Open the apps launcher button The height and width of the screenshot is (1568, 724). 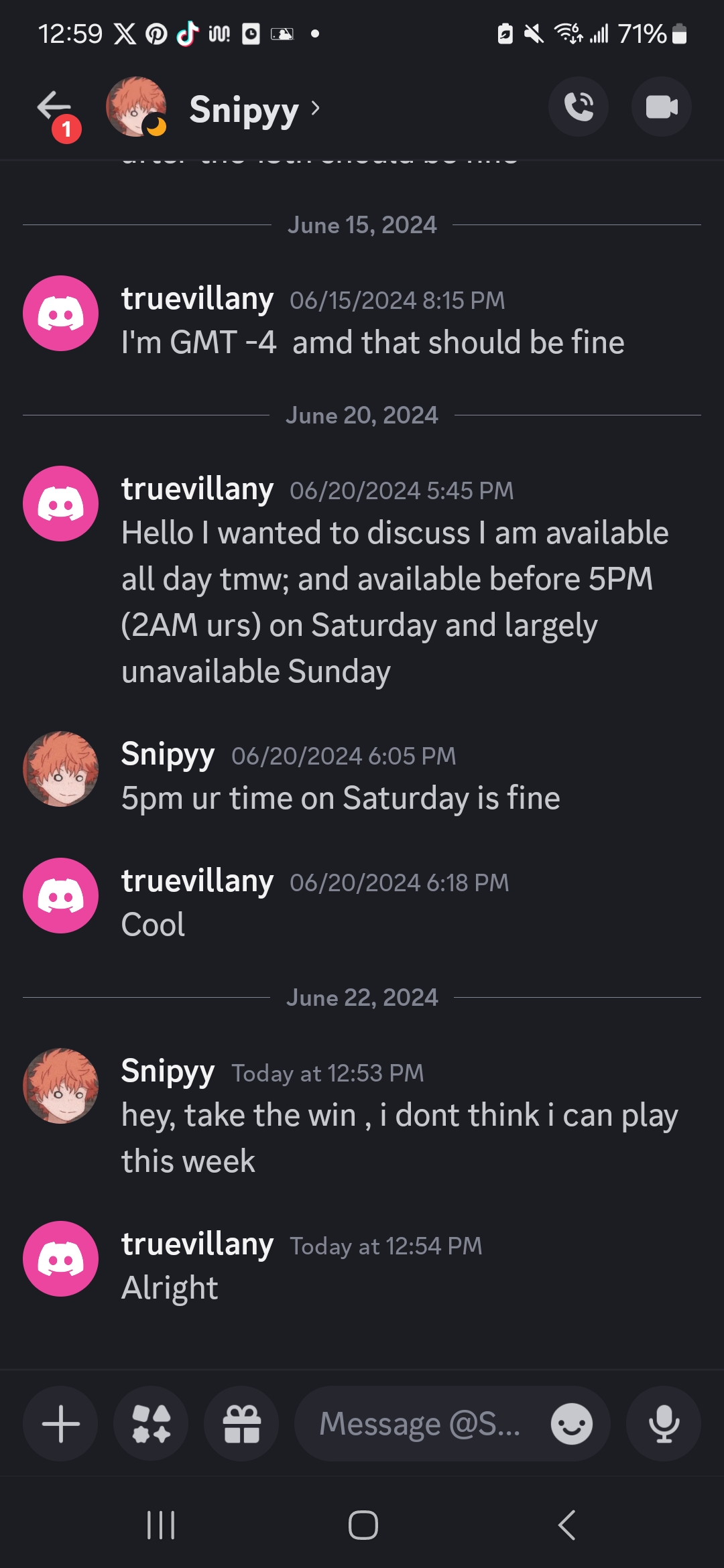click(x=151, y=1423)
